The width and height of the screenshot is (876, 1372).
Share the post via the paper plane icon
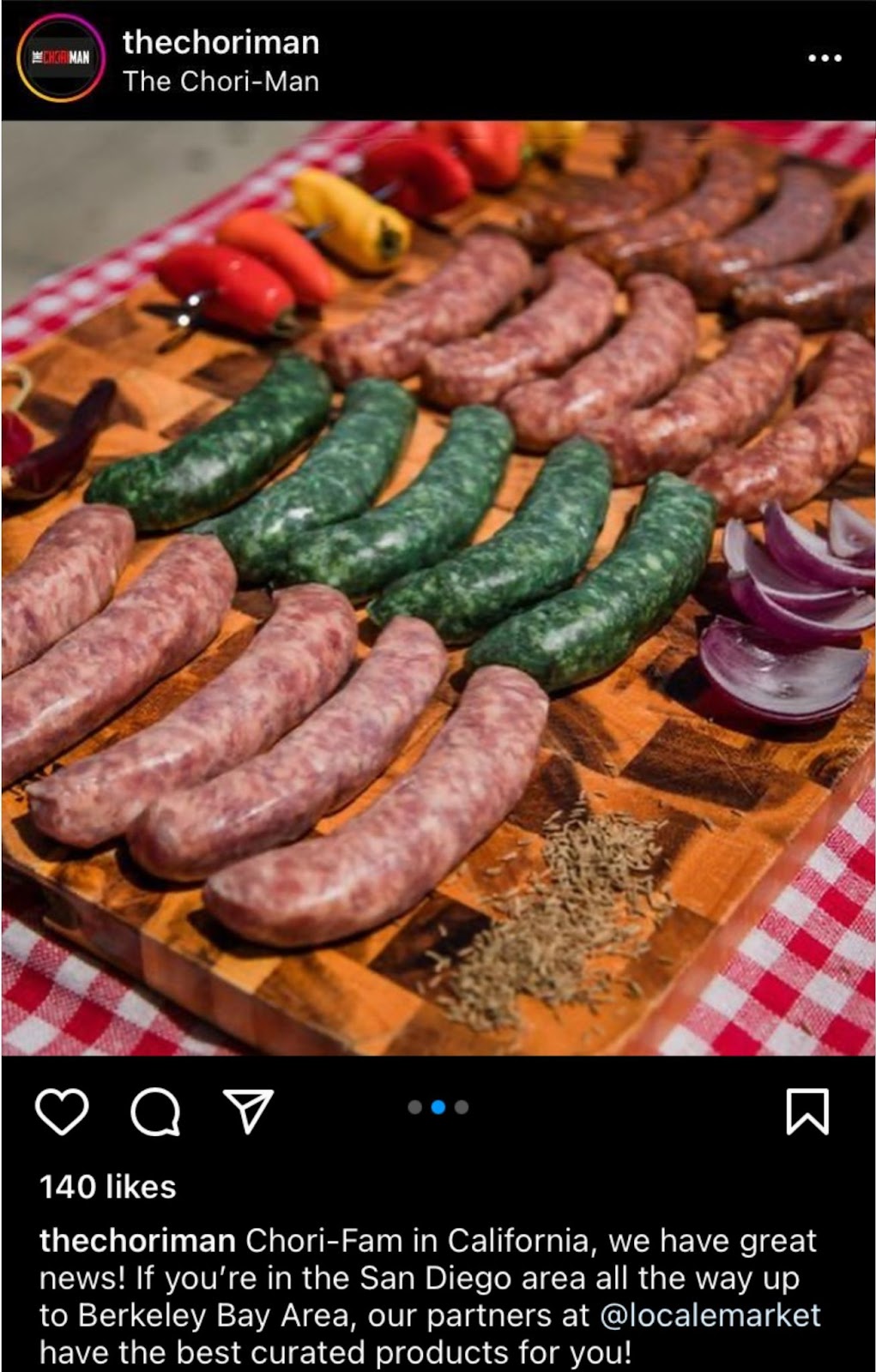point(248,1111)
